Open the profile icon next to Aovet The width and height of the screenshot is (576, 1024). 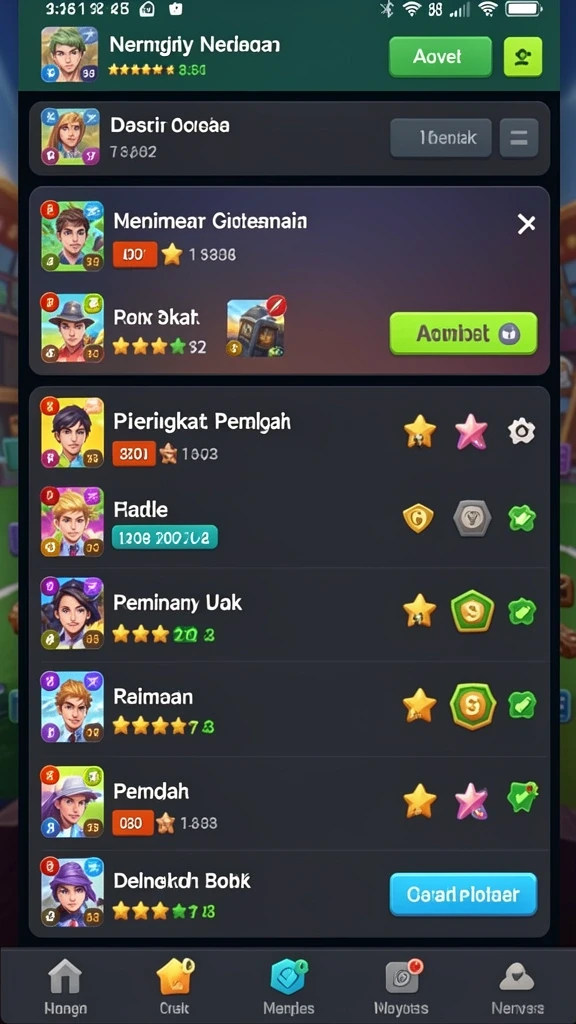point(522,57)
